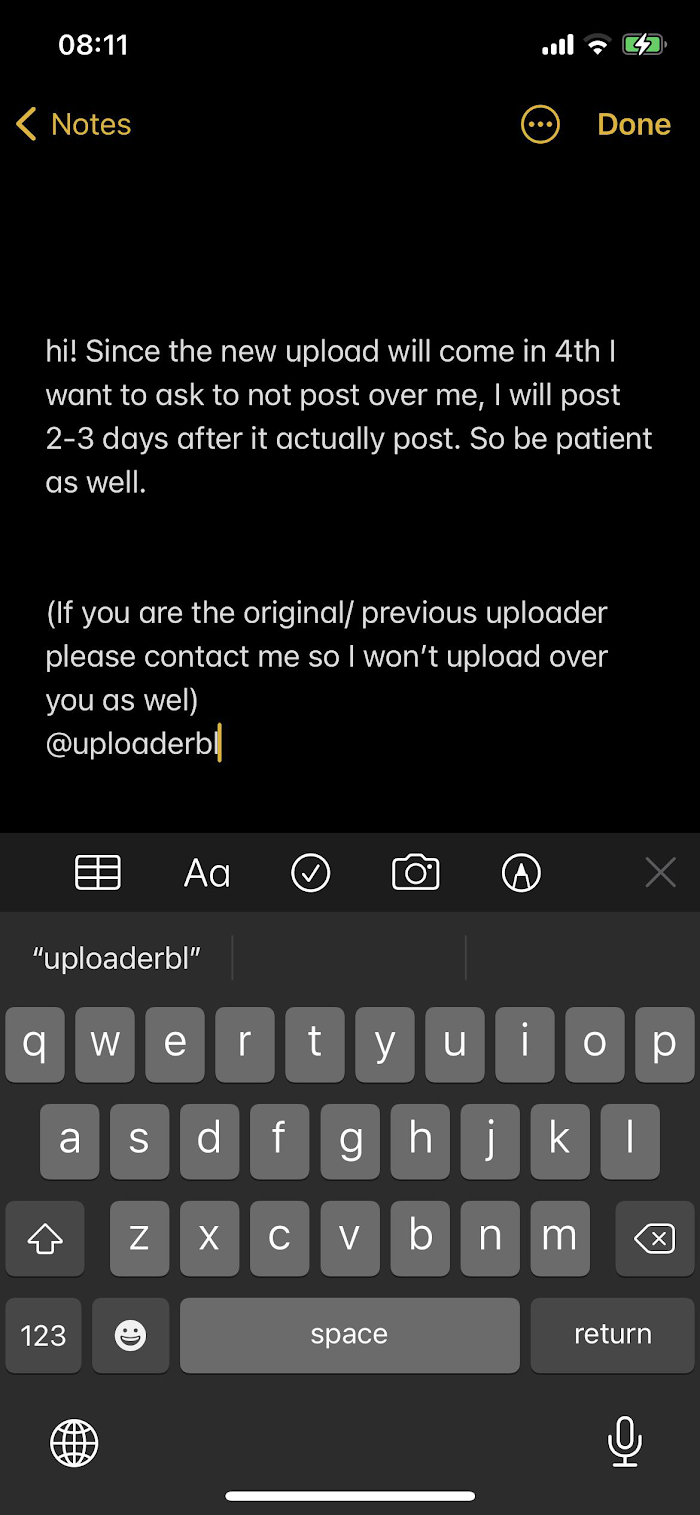Go back to the Notes list
The image size is (700, 1515).
click(74, 125)
